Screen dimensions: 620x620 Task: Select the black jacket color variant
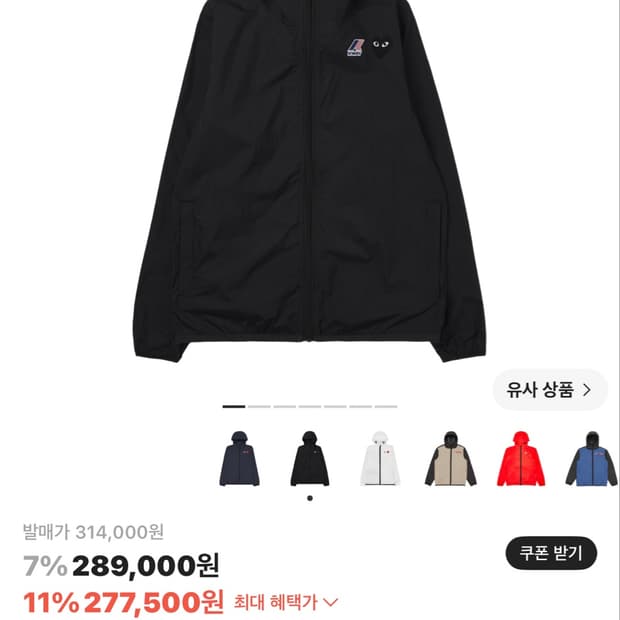point(310,459)
